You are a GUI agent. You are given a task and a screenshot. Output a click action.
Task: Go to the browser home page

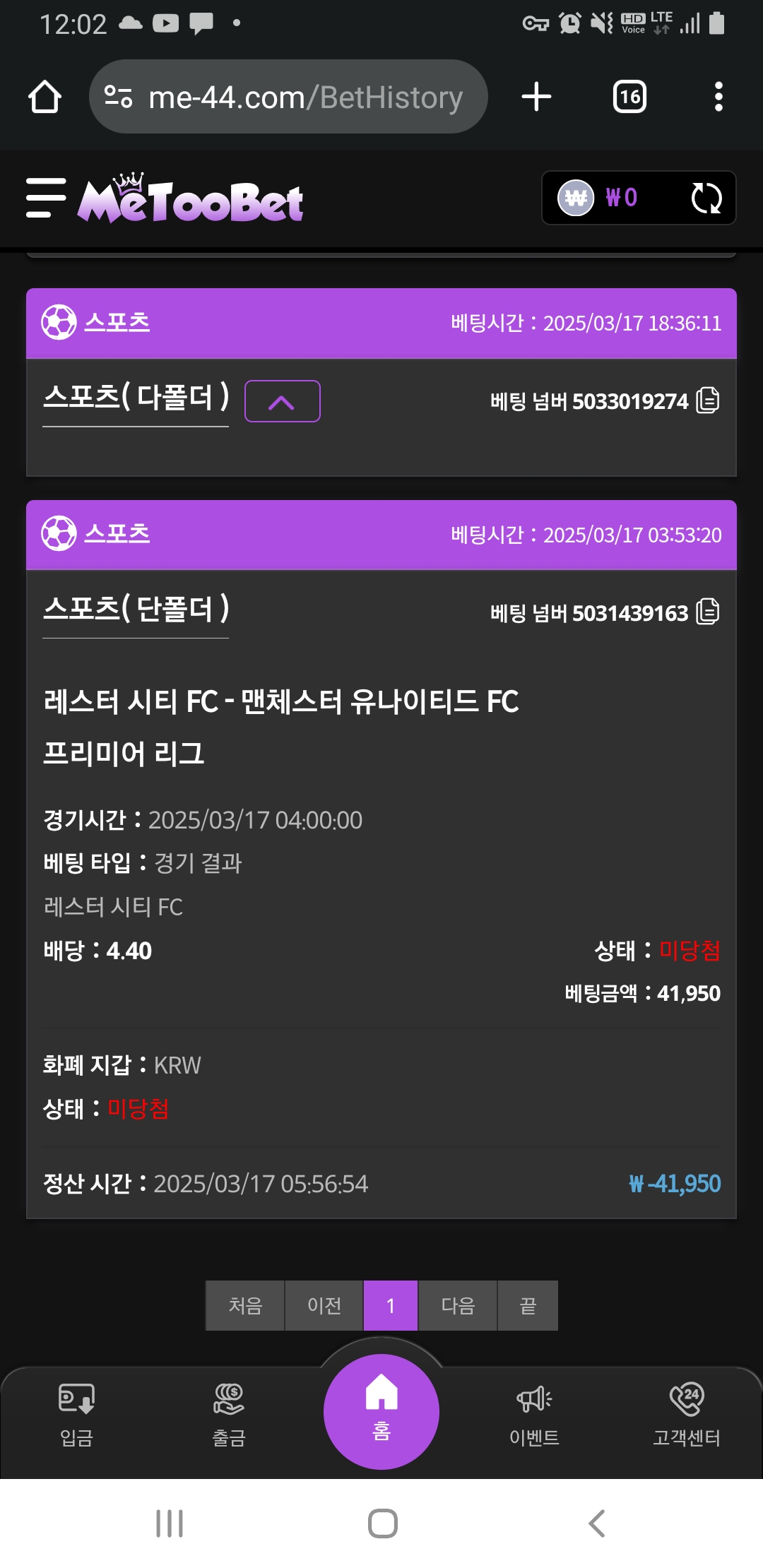[x=45, y=97]
